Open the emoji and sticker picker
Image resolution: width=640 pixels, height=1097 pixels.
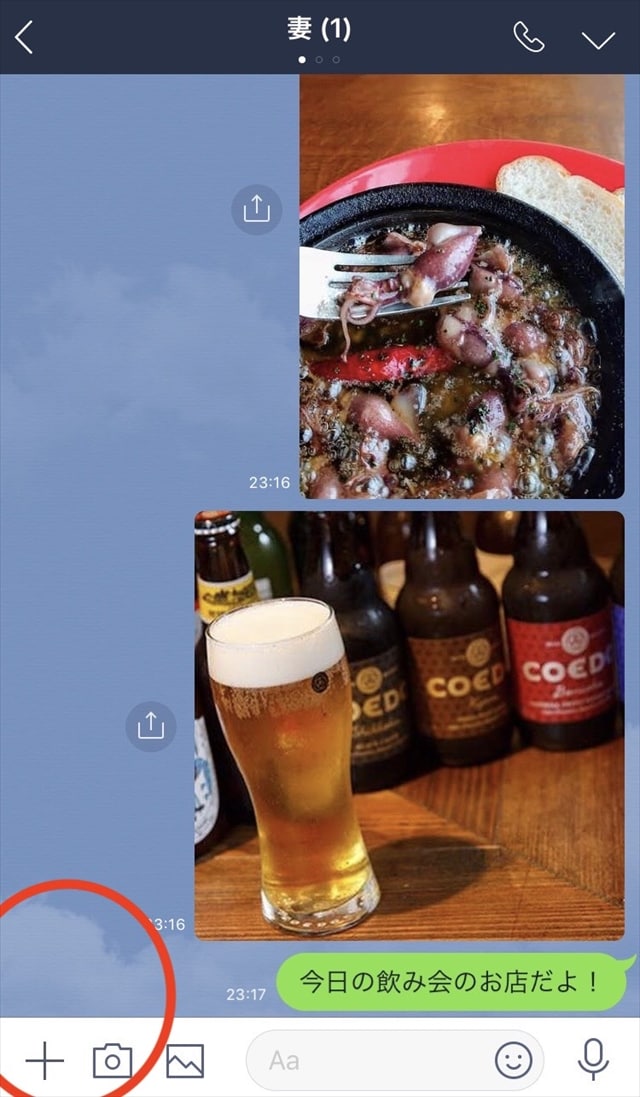click(514, 1060)
